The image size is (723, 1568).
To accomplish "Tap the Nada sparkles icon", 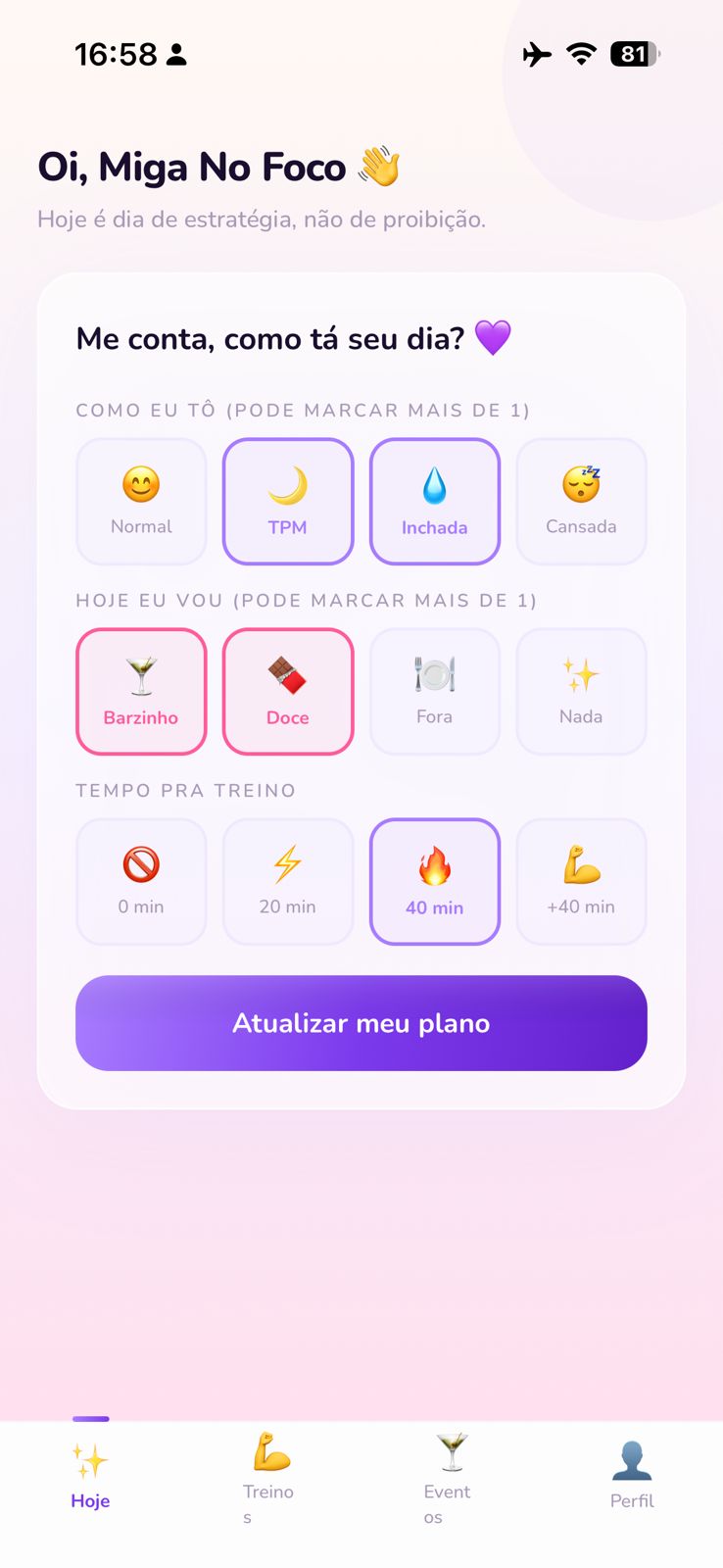I will 582,672.
